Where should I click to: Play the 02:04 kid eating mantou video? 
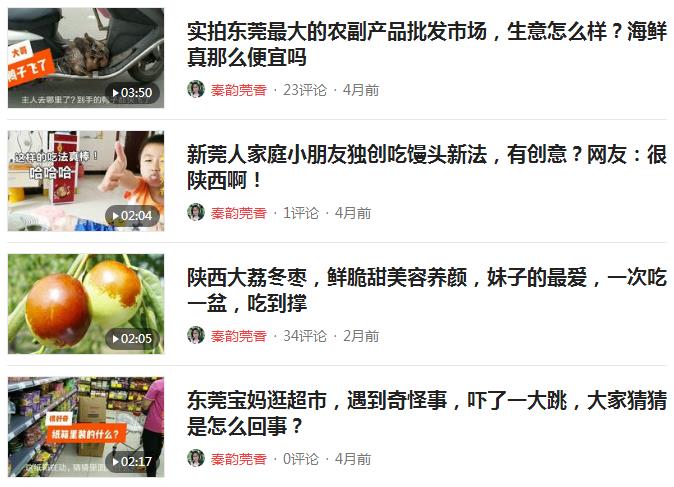tap(86, 181)
